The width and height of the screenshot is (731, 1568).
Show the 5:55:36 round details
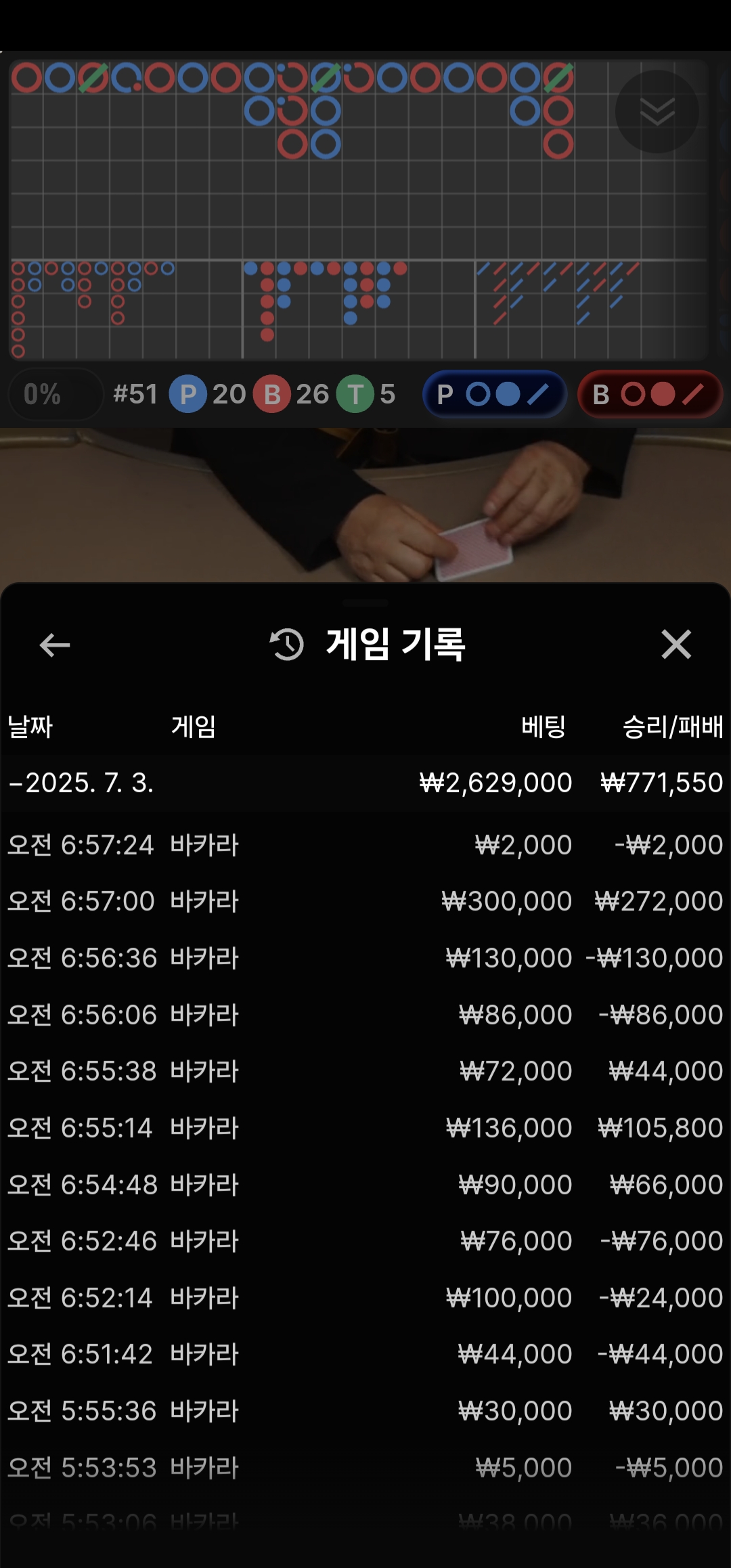(x=365, y=1411)
